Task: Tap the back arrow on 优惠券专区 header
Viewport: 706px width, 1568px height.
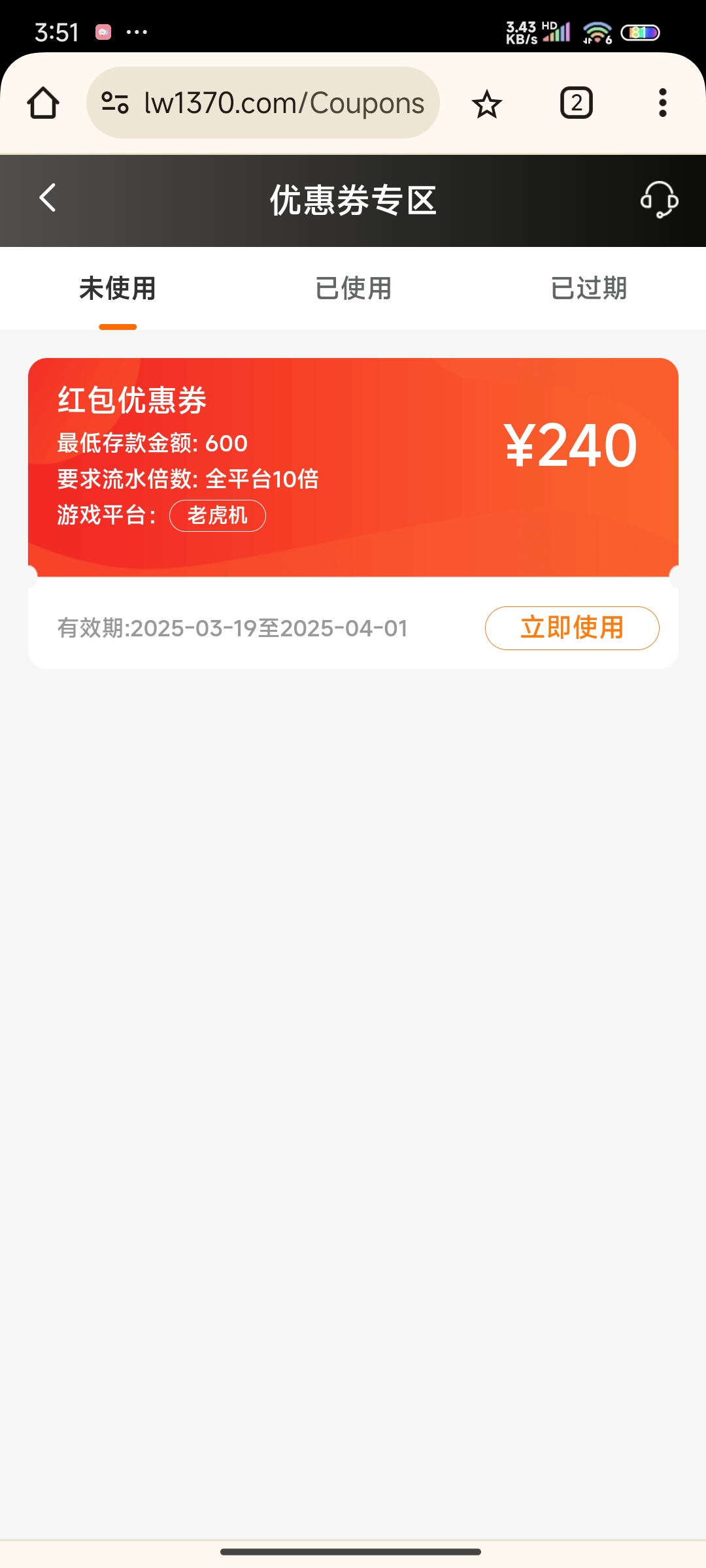Action: (47, 199)
